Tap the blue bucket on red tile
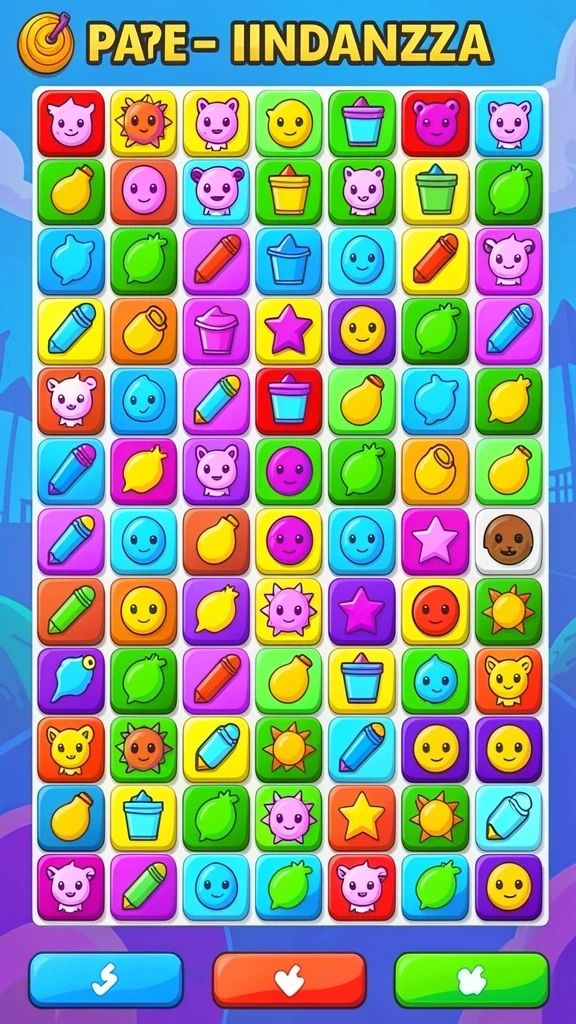This screenshot has width=576, height=1024. (x=289, y=401)
